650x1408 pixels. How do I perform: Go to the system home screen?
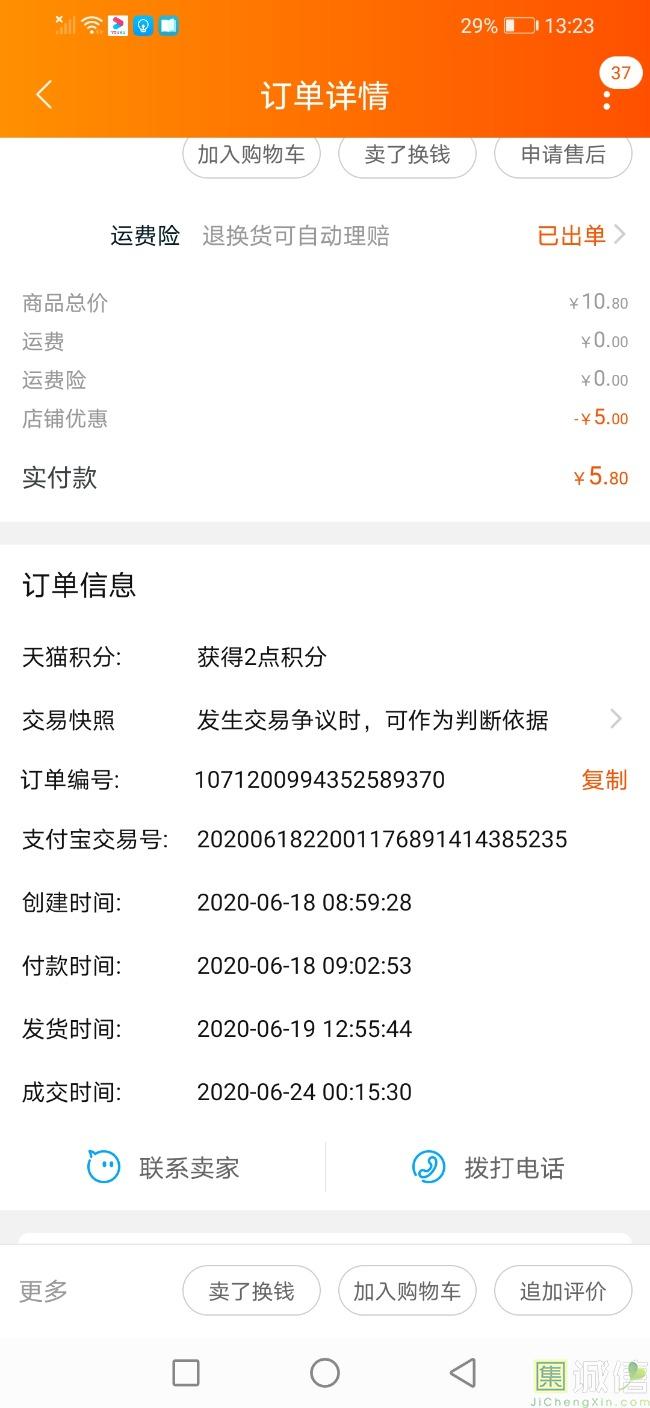[x=325, y=1373]
